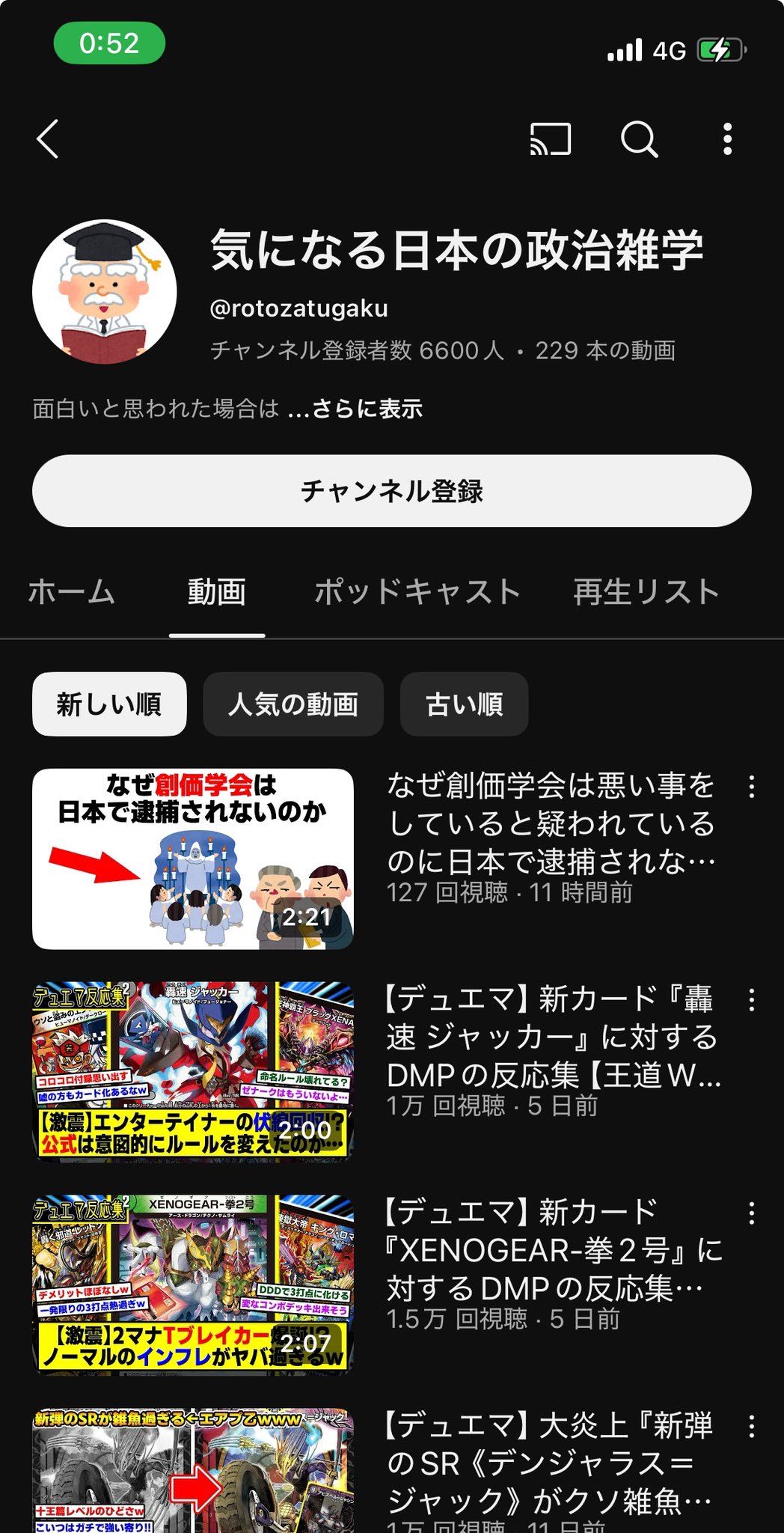Subscribe with the チャンネル登録 button
Image resolution: width=784 pixels, height=1533 pixels.
(391, 491)
